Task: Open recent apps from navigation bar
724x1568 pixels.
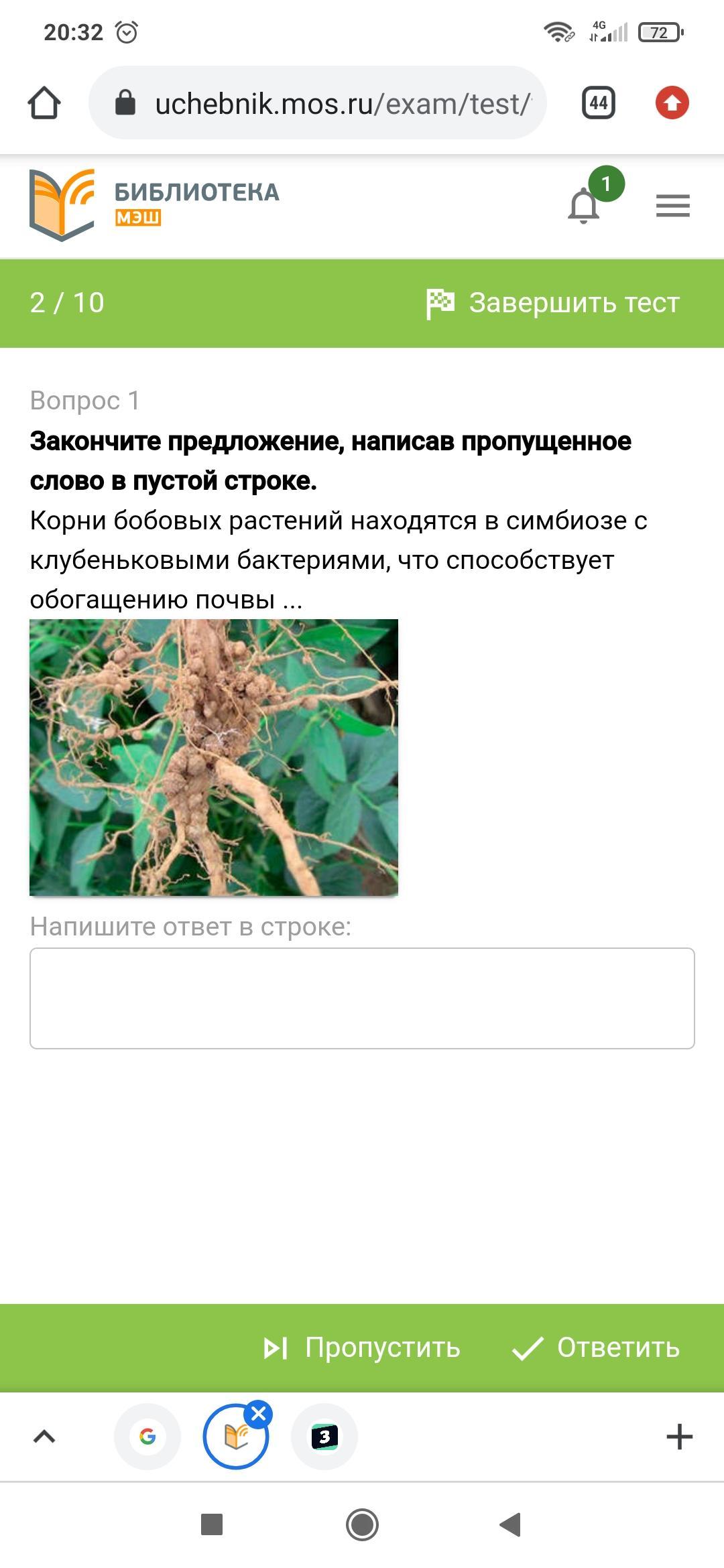Action: (x=212, y=1525)
